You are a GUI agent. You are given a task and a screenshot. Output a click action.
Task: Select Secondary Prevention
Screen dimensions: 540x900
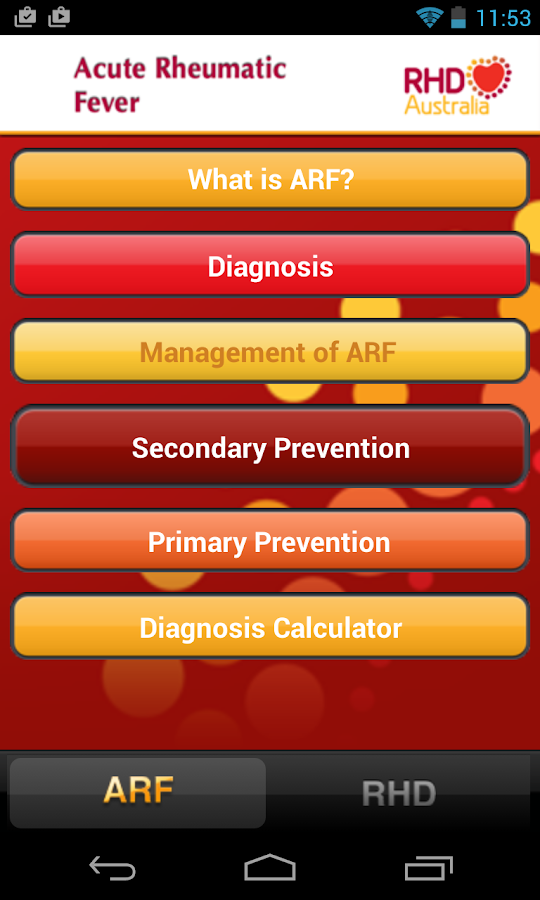[270, 447]
